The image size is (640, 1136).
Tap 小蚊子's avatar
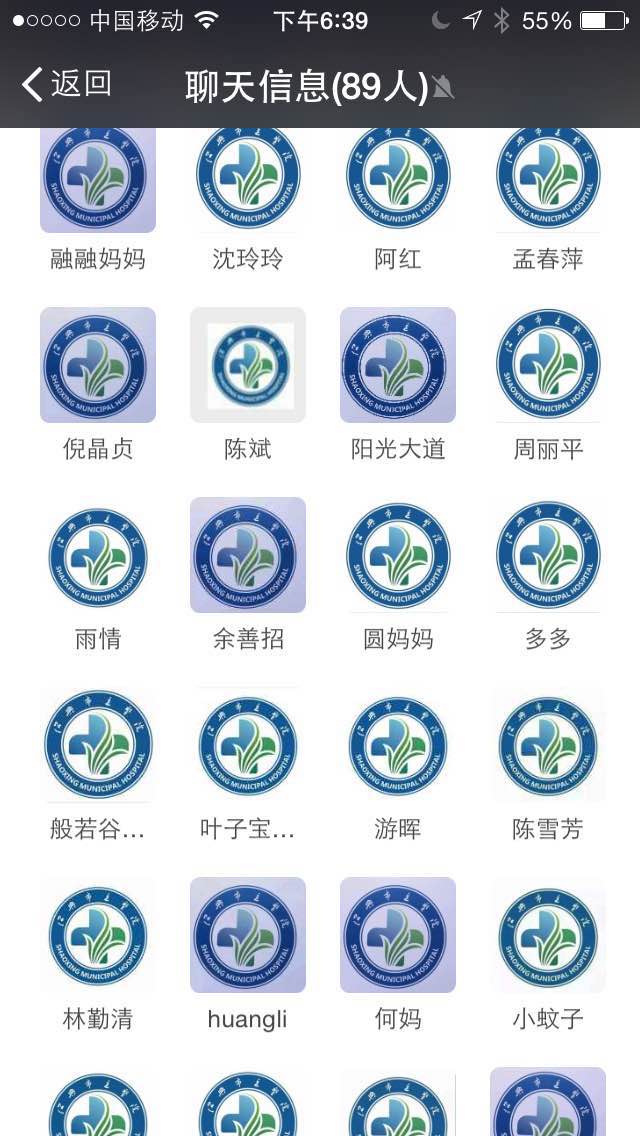(548, 935)
